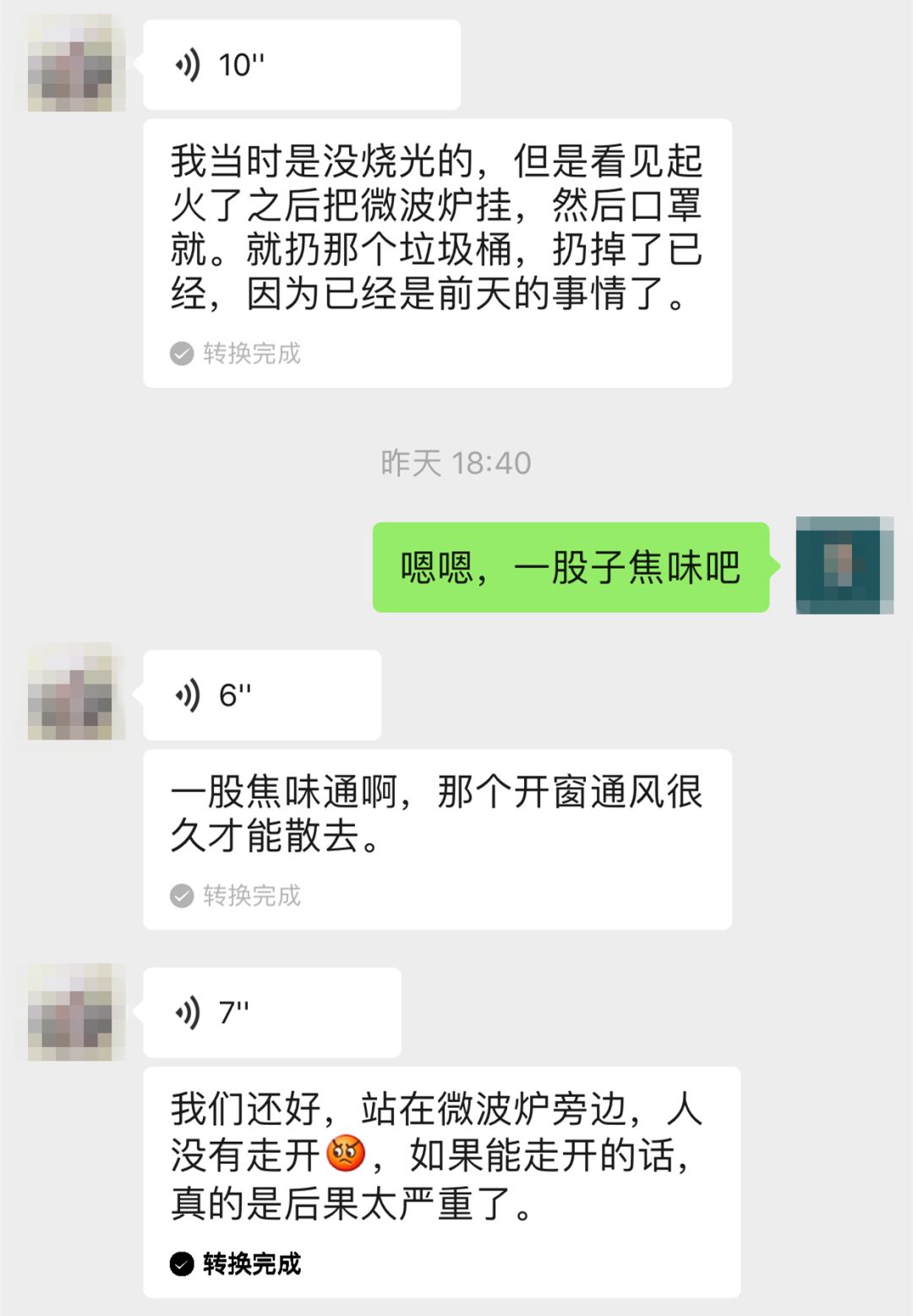Play the 10'' voice message bubble
913x1316 pixels.
pyautogui.click(x=302, y=63)
